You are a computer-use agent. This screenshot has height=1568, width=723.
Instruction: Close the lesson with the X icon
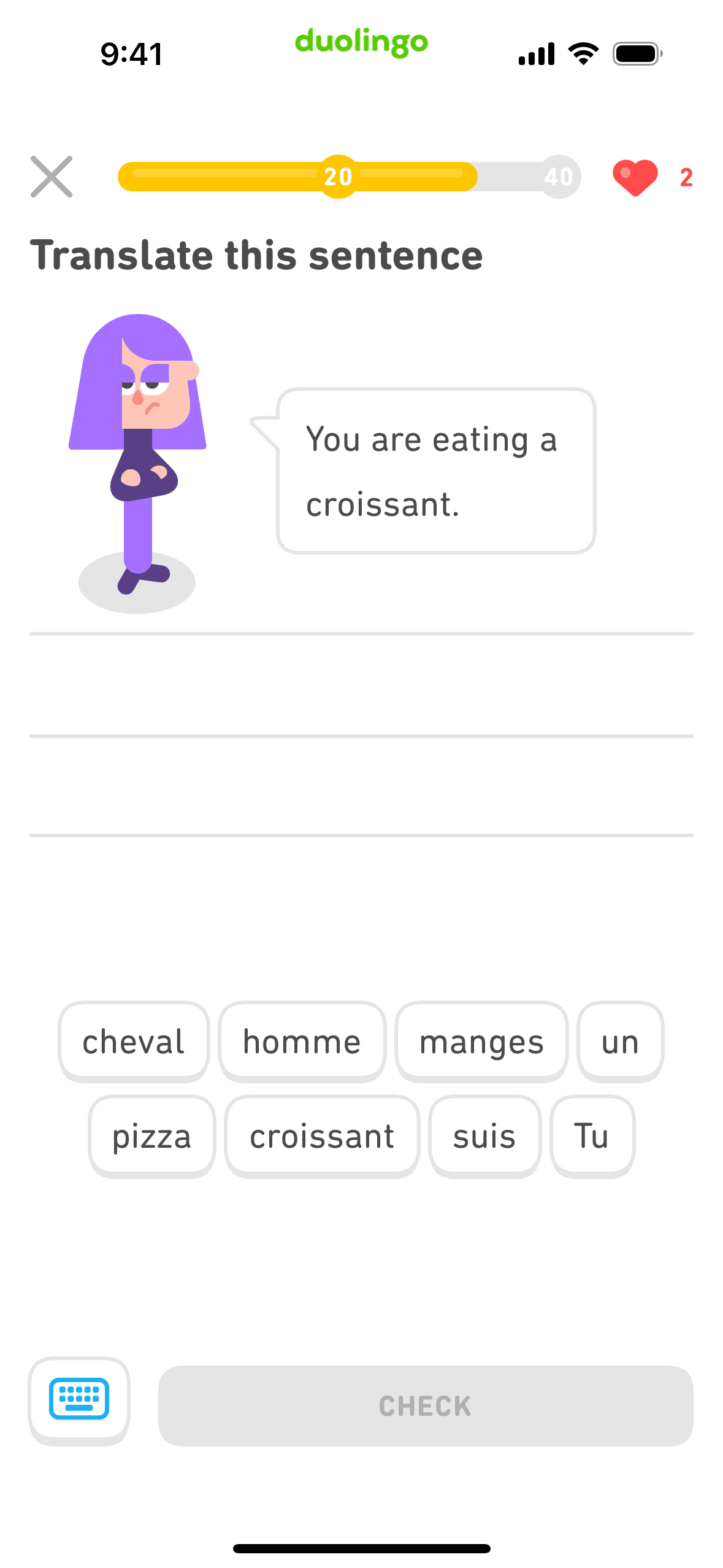(x=52, y=177)
